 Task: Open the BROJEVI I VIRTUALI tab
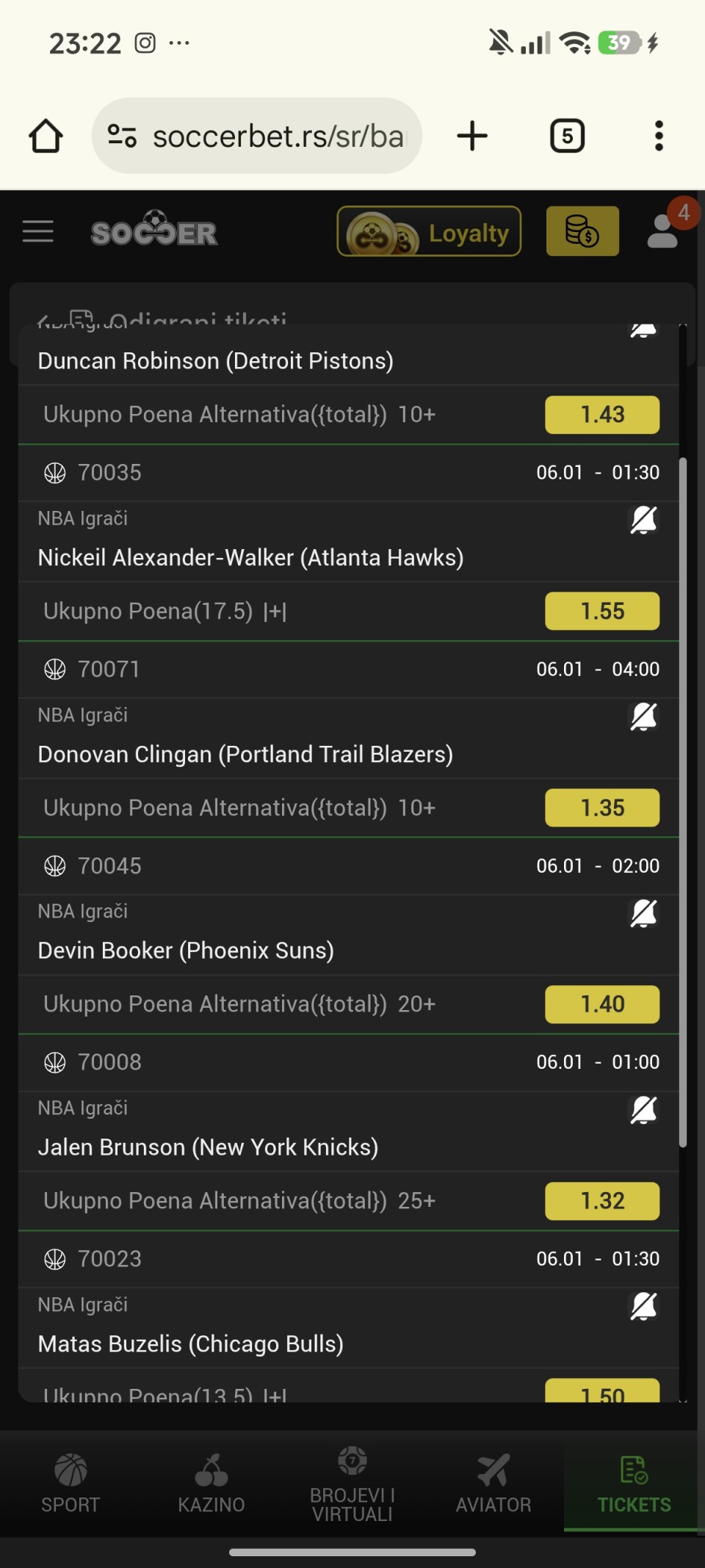pyautogui.click(x=352, y=1484)
